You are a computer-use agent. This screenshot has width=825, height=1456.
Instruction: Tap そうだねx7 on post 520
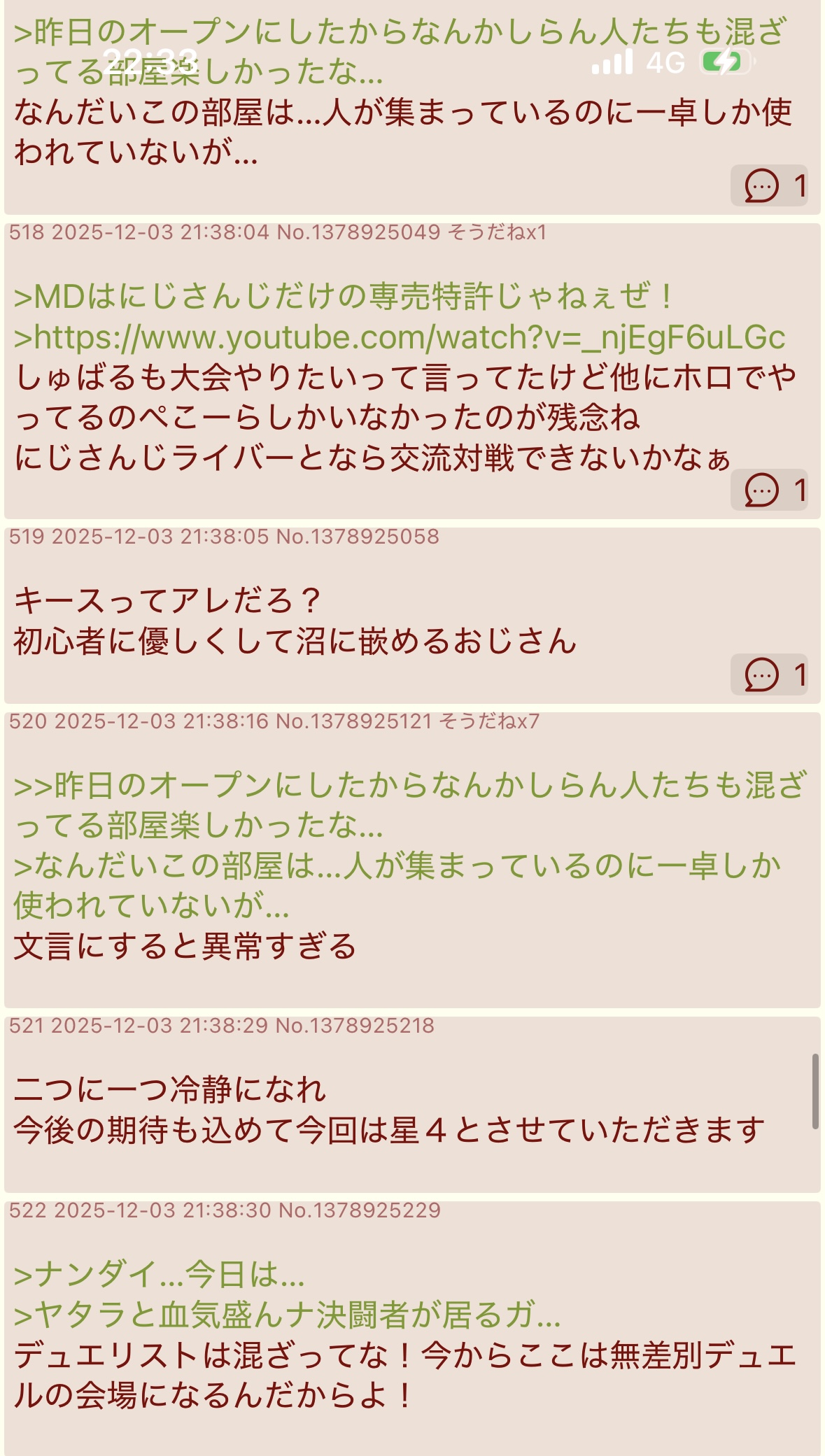click(x=489, y=721)
